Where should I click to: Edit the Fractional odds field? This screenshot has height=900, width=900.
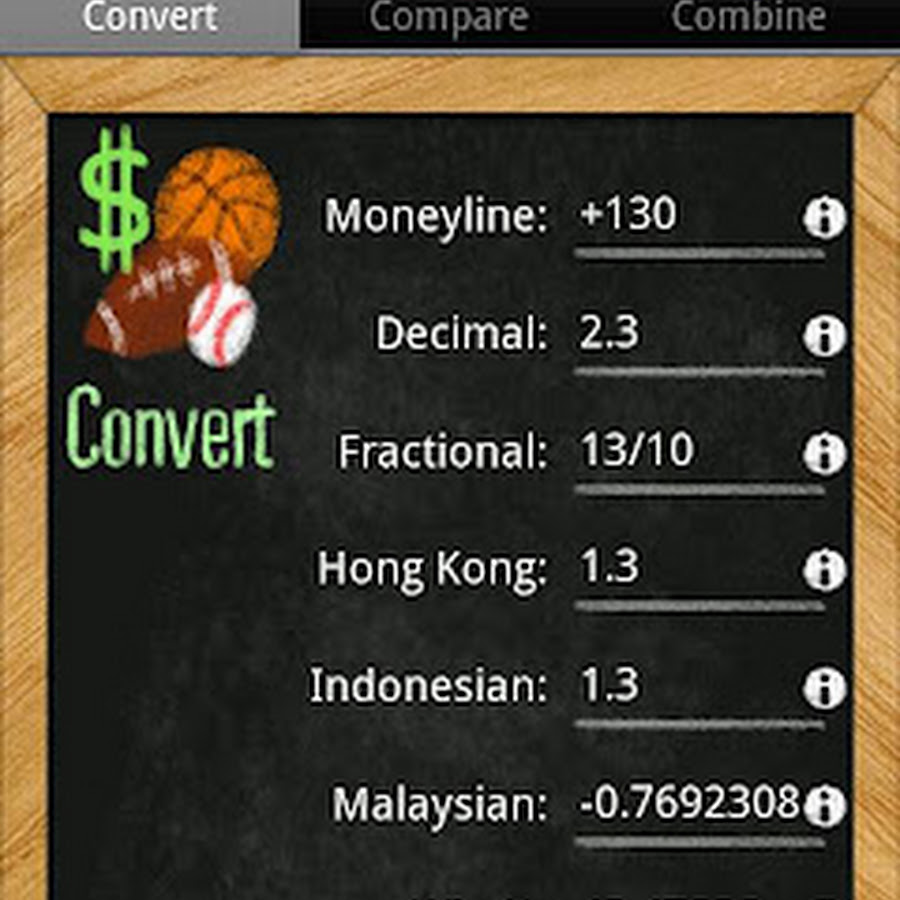(x=688, y=452)
